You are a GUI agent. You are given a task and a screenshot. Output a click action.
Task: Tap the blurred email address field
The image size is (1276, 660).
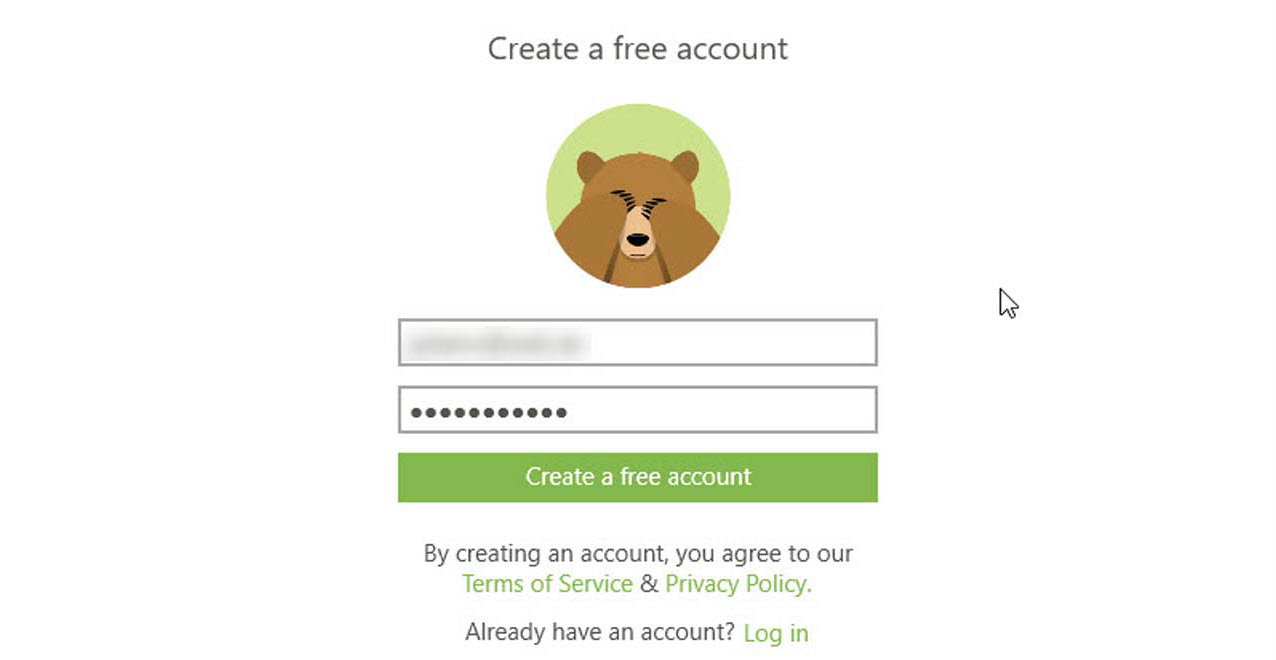click(637, 343)
